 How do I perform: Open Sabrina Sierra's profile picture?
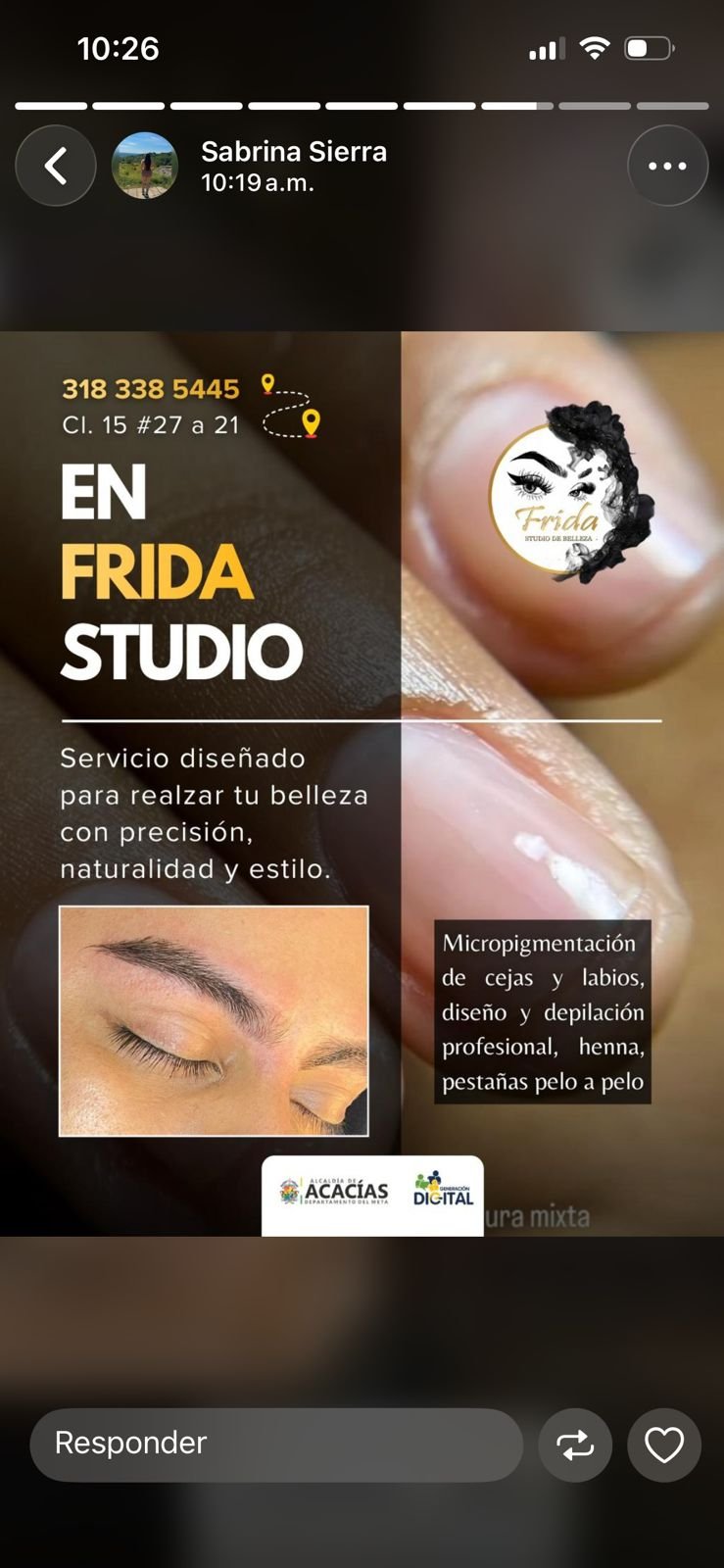tap(145, 166)
